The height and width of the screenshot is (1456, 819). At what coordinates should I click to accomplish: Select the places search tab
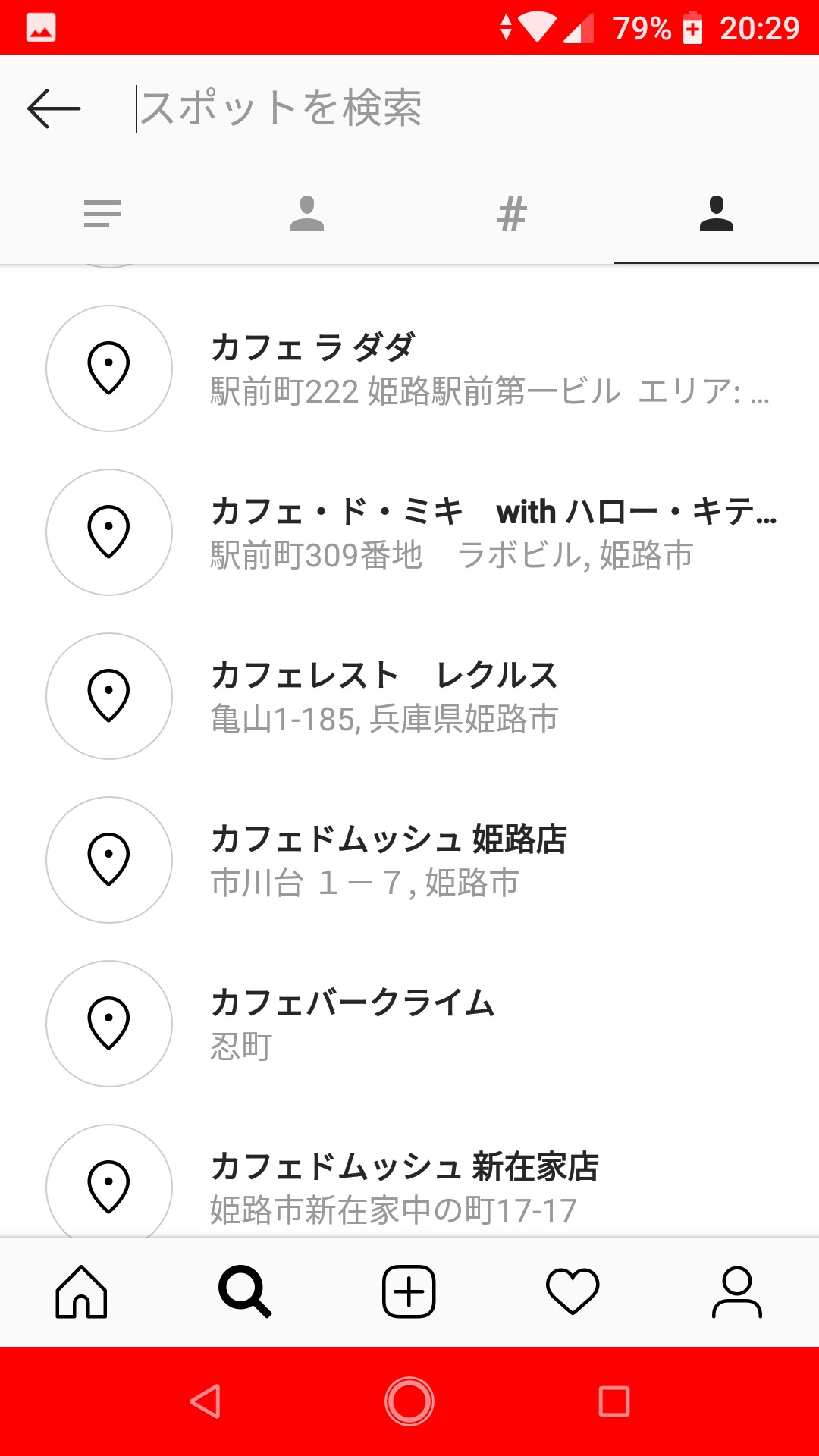click(x=716, y=214)
